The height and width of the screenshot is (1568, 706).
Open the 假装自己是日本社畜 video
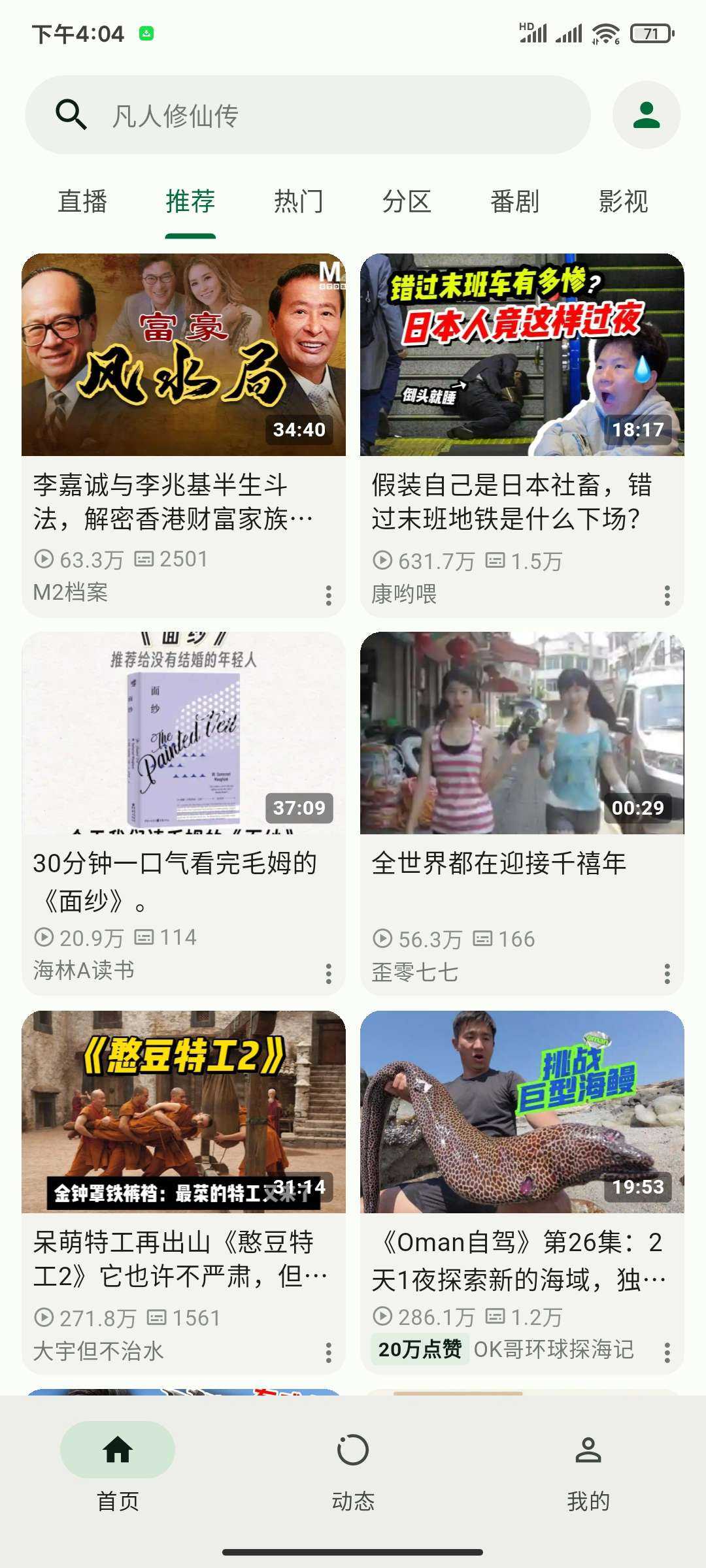522,355
